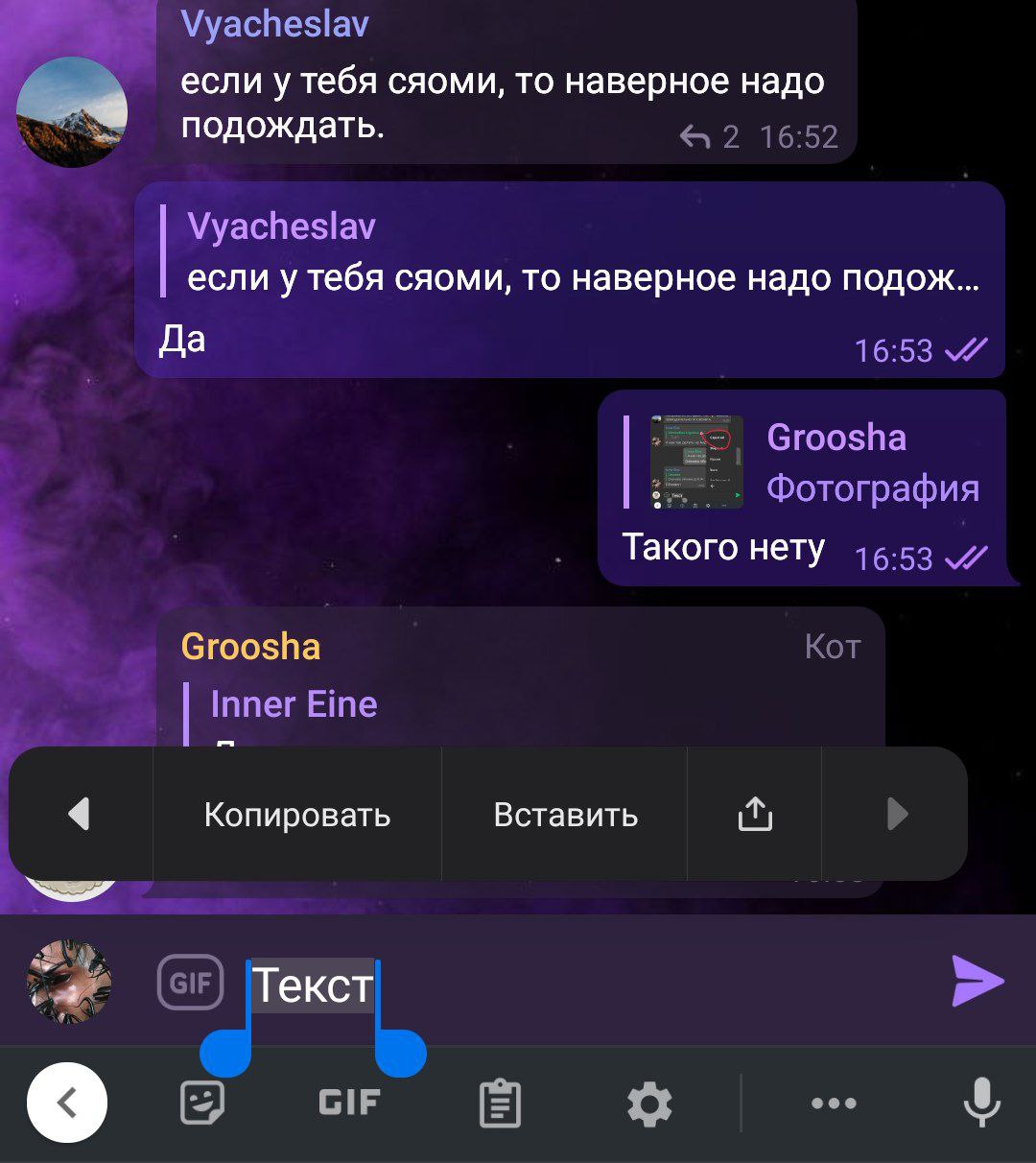This screenshot has height=1163, width=1036.
Task: Open Vyacheslav's profile avatar
Action: [72, 112]
